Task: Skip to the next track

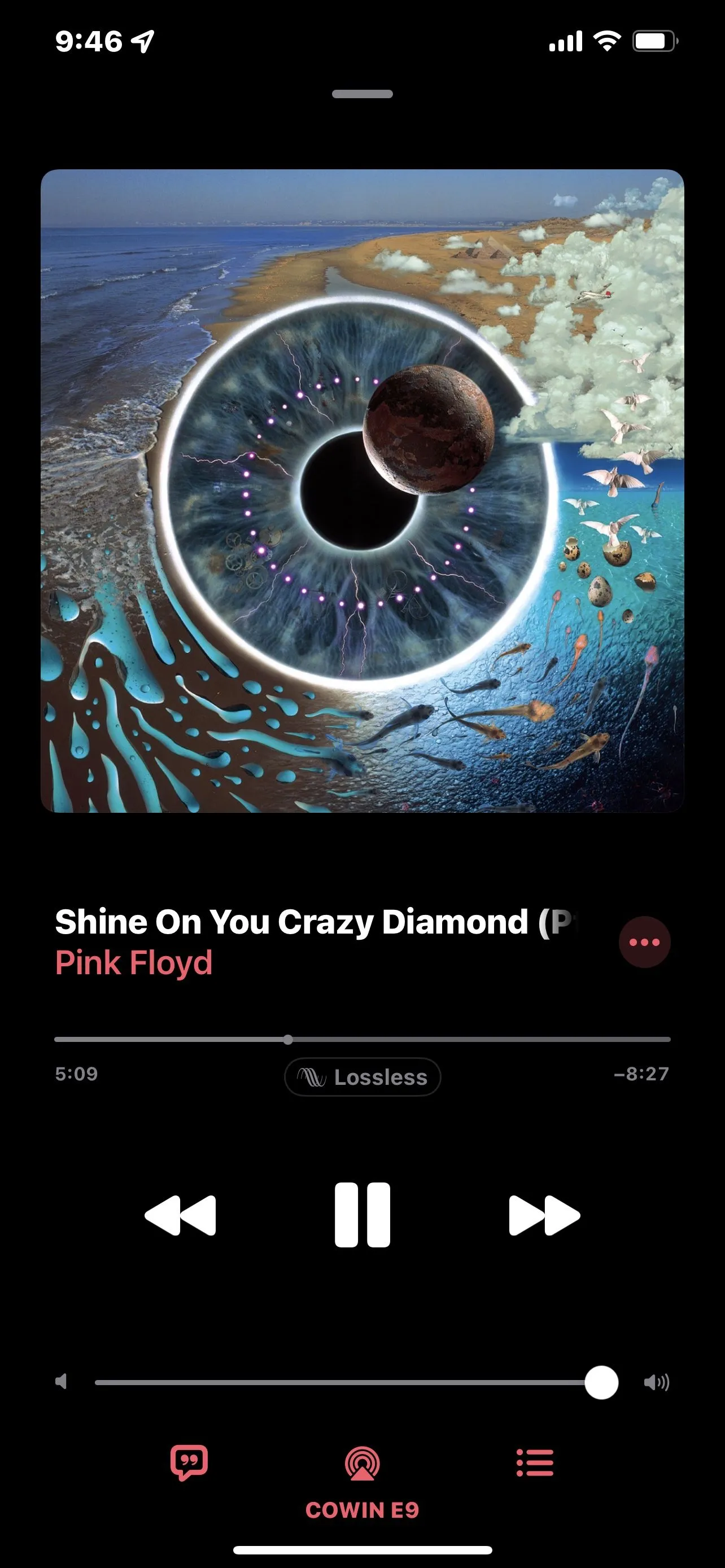Action: coord(544,1215)
